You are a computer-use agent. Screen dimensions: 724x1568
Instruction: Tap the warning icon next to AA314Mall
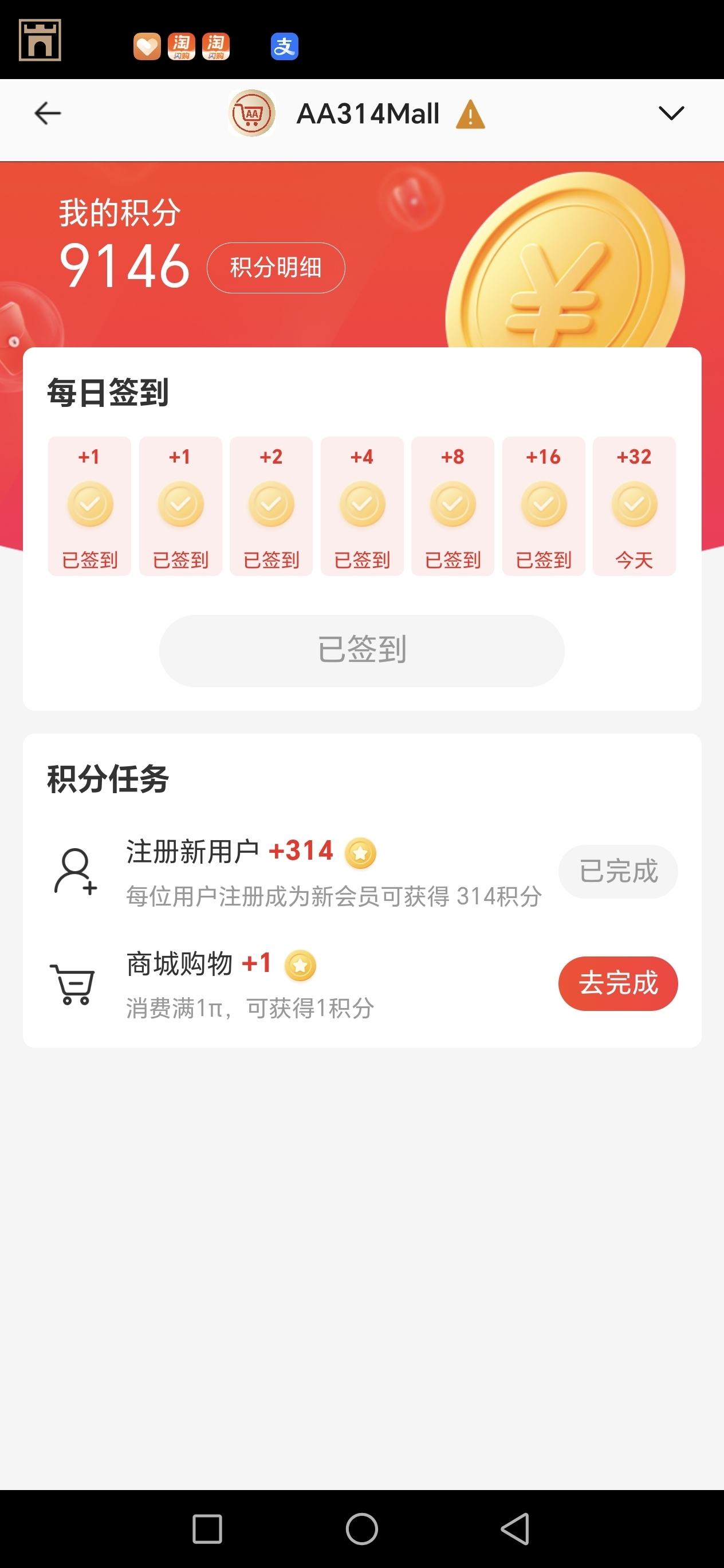click(x=470, y=115)
